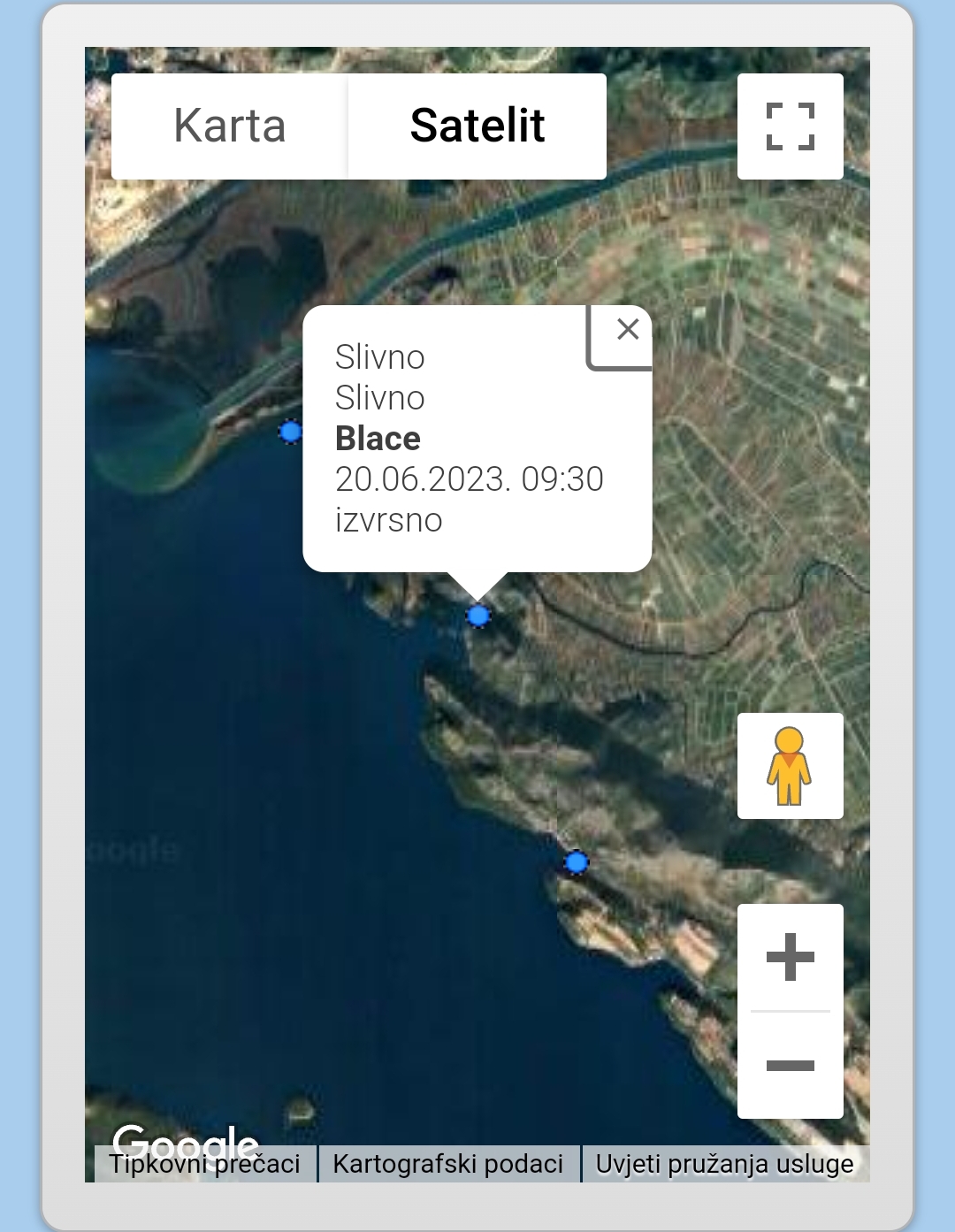
Task: Tap the blue marker under the Blace popup
Action: pyautogui.click(x=478, y=616)
